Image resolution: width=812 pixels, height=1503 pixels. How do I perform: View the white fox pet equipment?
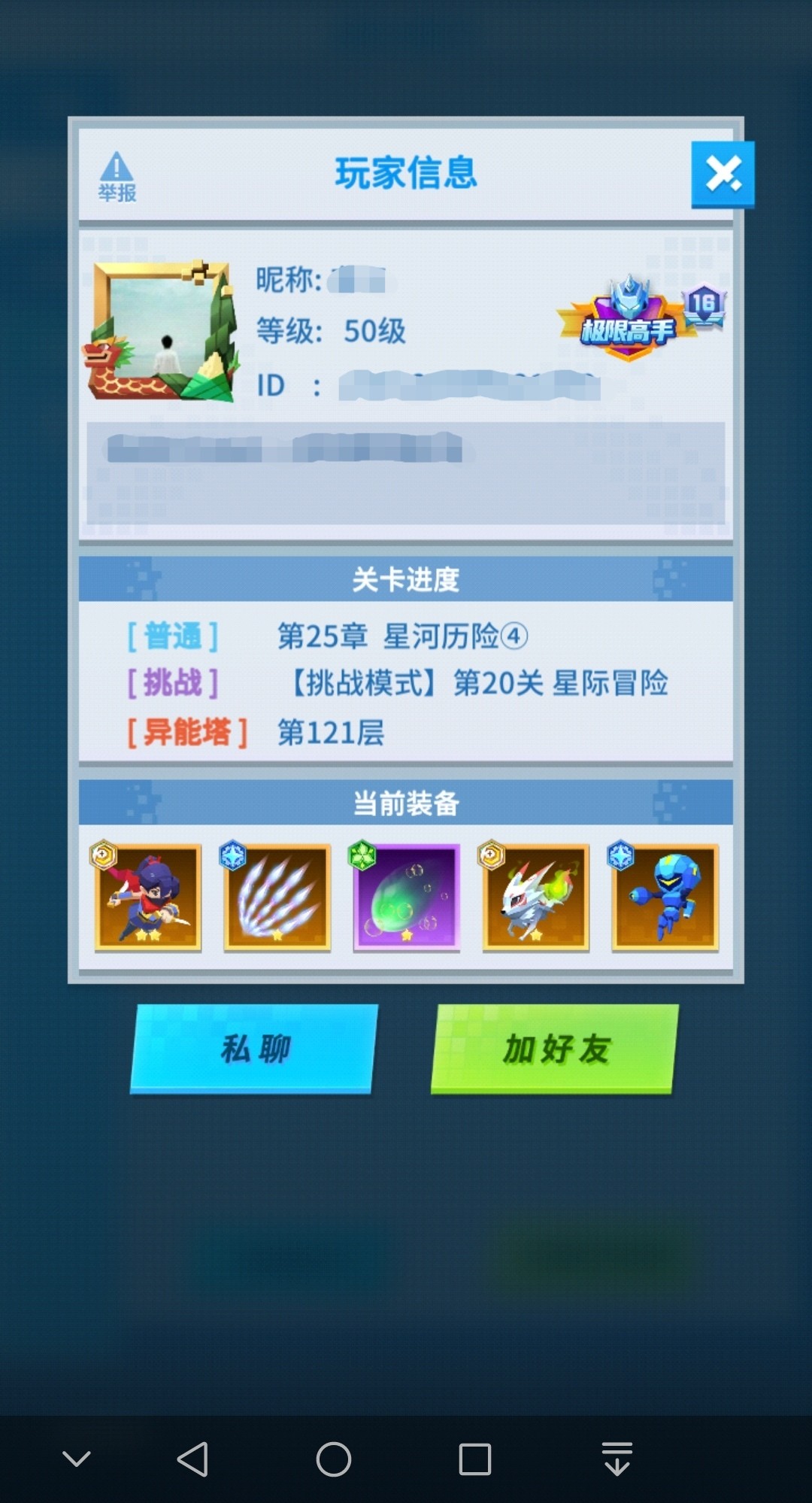(x=535, y=897)
